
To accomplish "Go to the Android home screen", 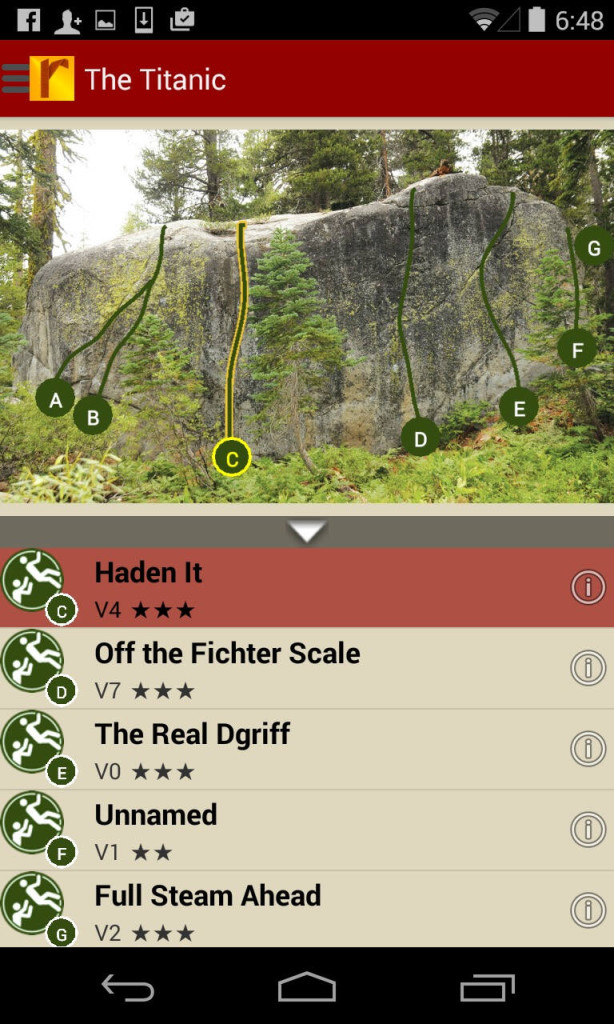I will point(307,988).
